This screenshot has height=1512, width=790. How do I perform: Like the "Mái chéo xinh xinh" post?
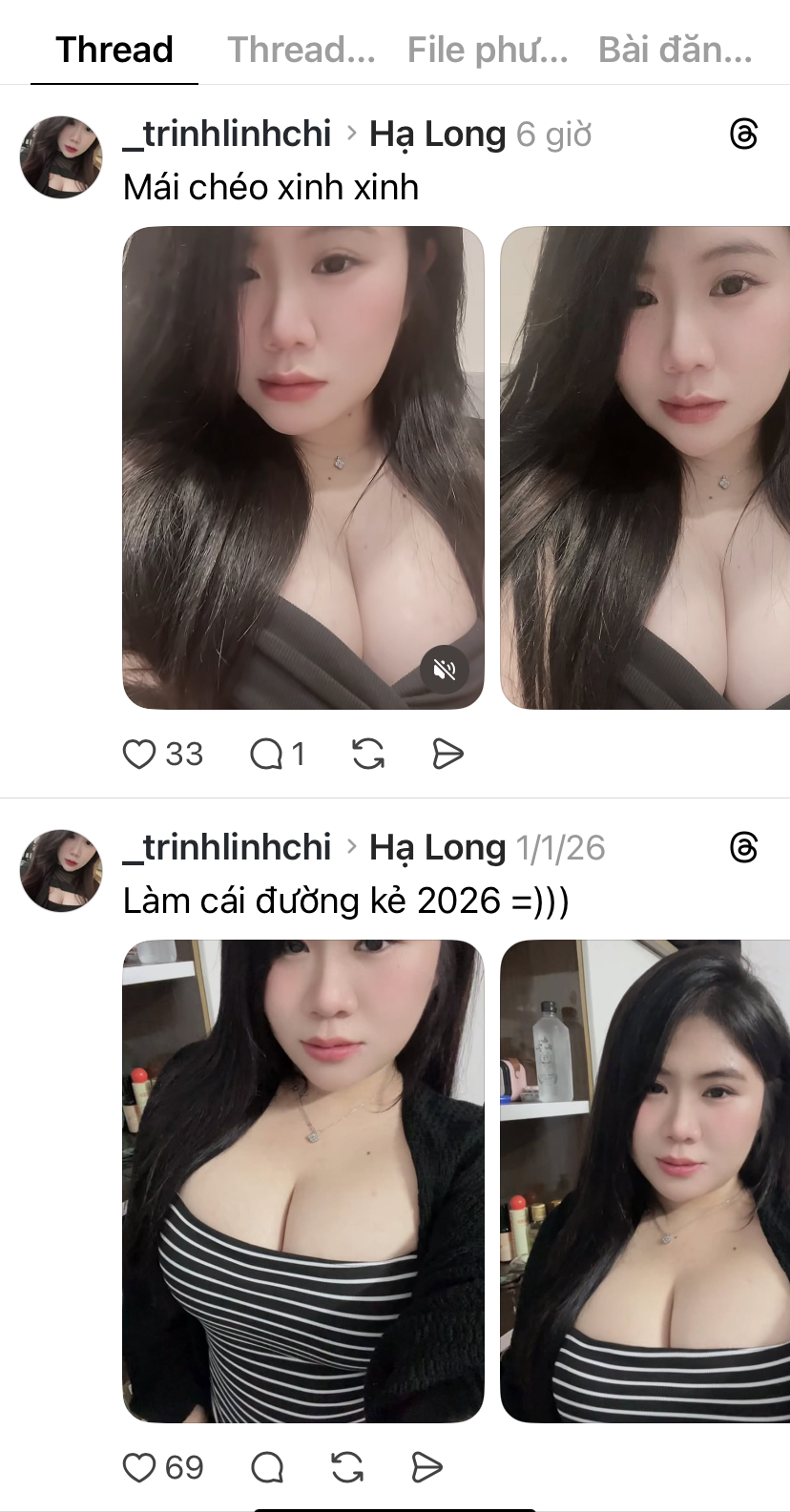139,754
